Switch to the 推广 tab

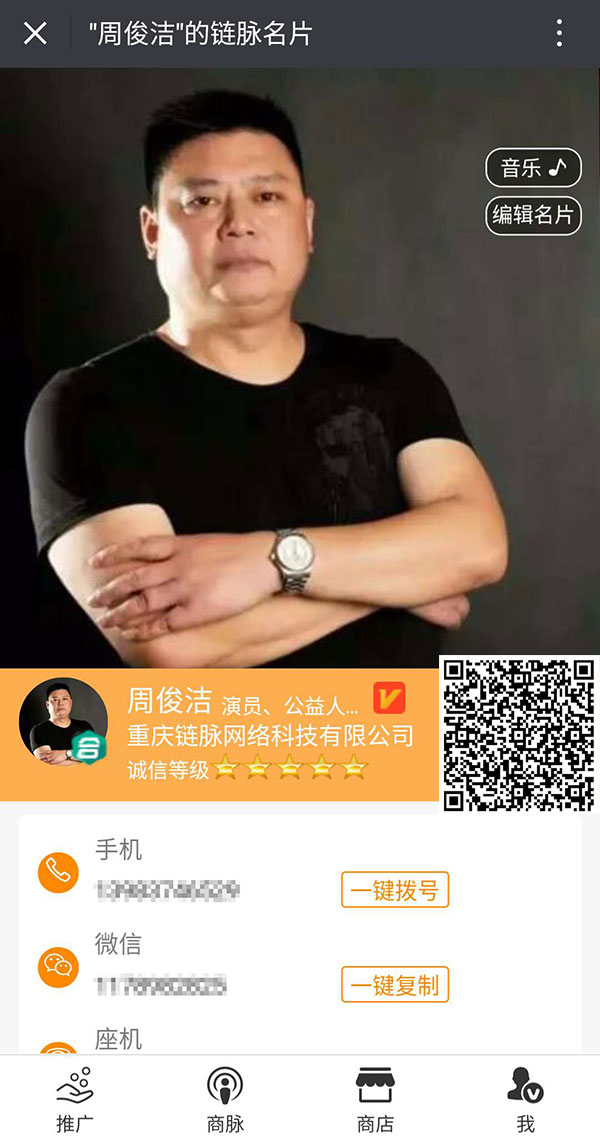[x=75, y=1097]
